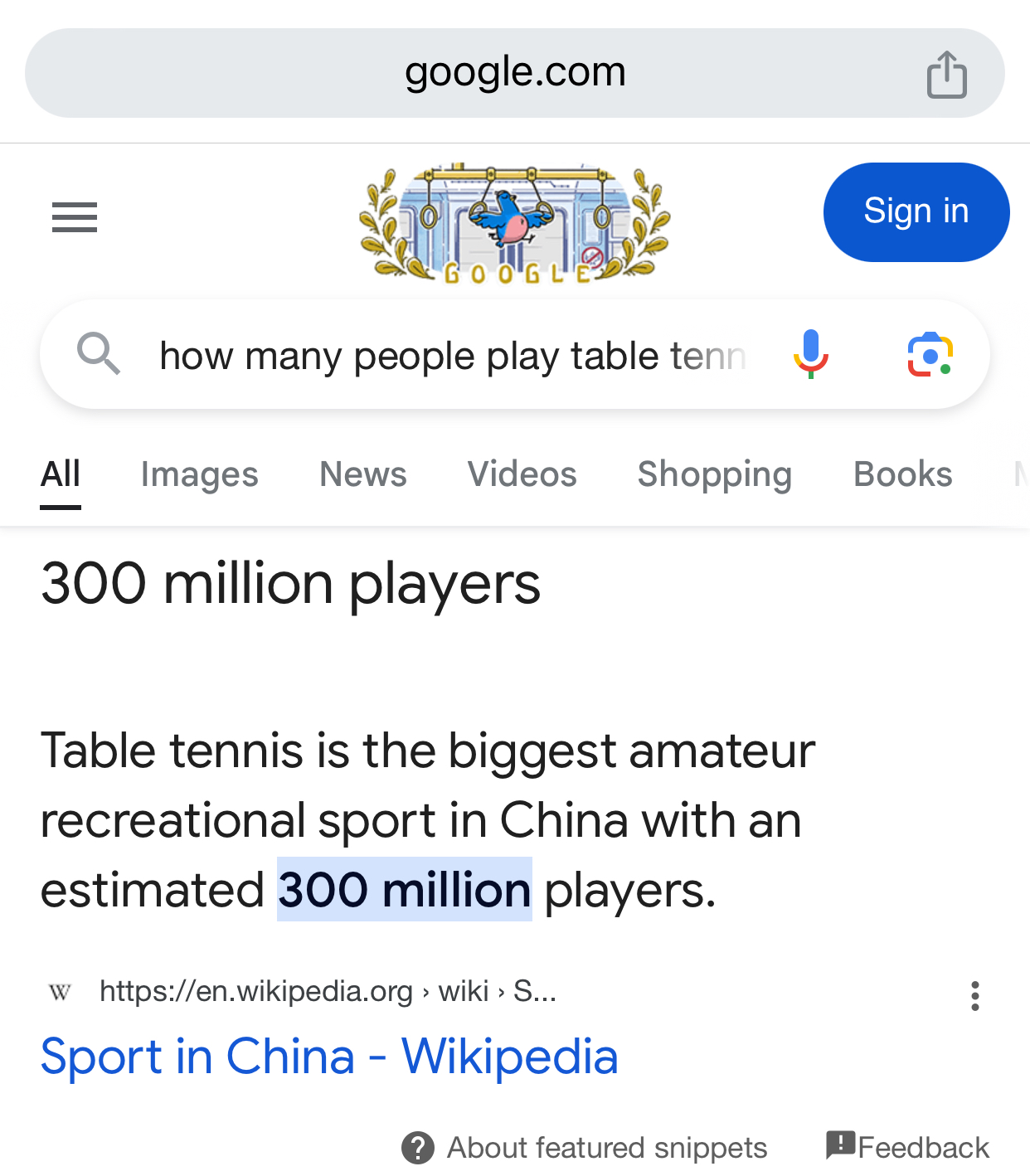
Task: Open Google Lens camera search
Action: click(930, 354)
